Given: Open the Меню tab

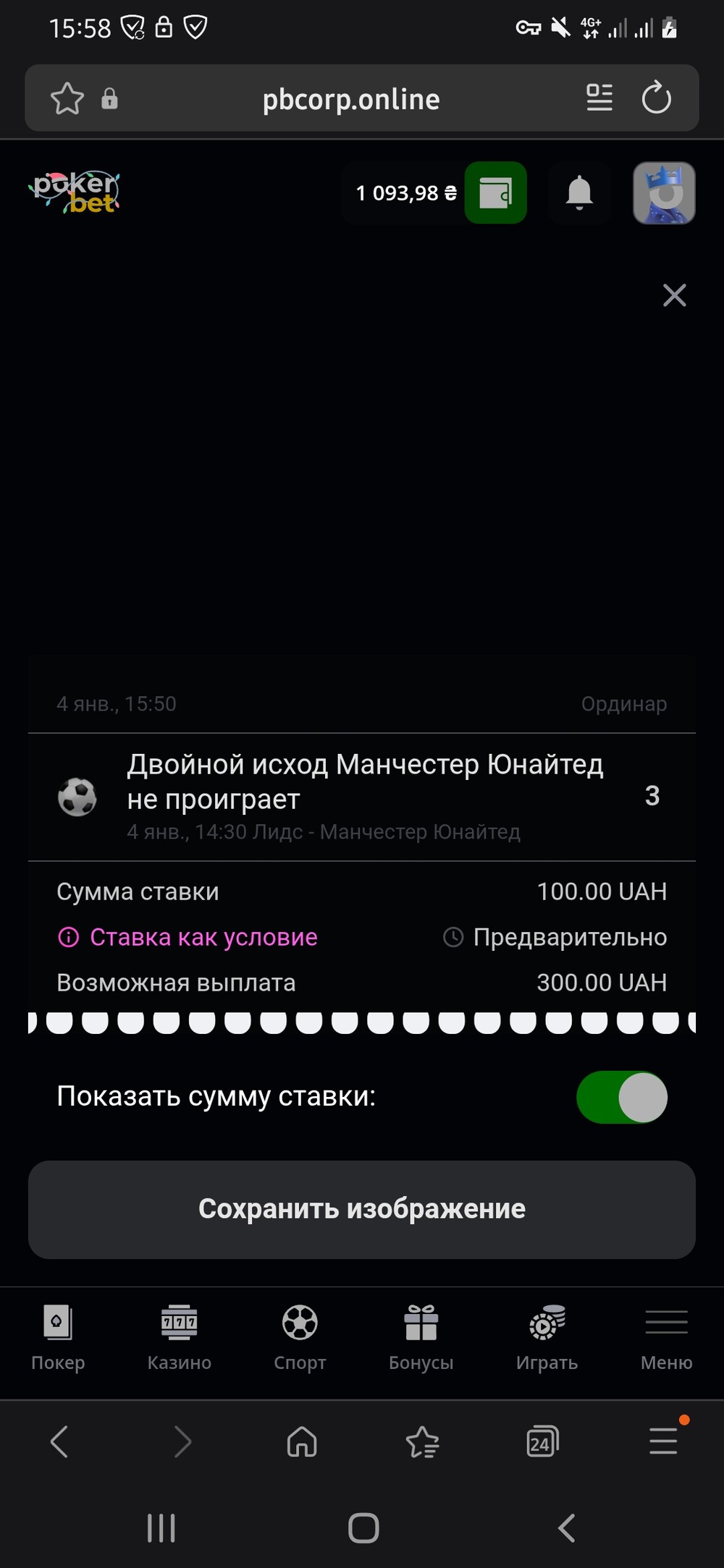Looking at the screenshot, I should pyautogui.click(x=666, y=1337).
